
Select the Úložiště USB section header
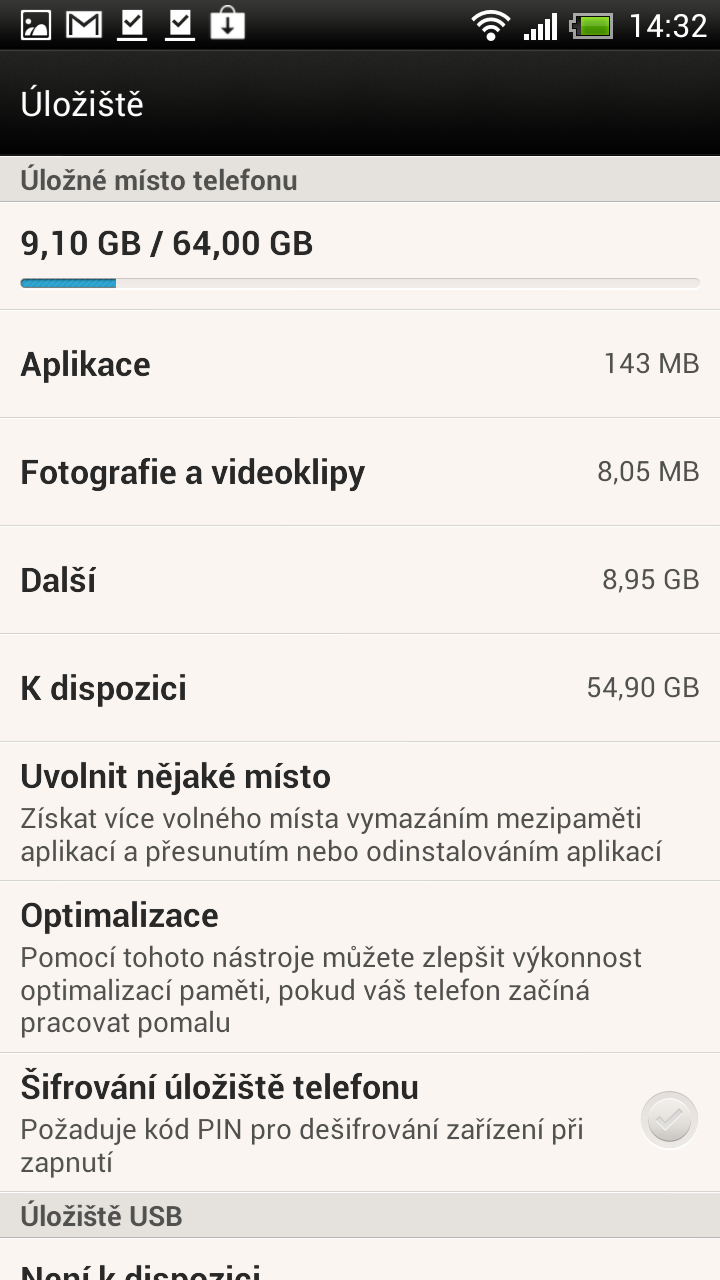pos(360,1215)
